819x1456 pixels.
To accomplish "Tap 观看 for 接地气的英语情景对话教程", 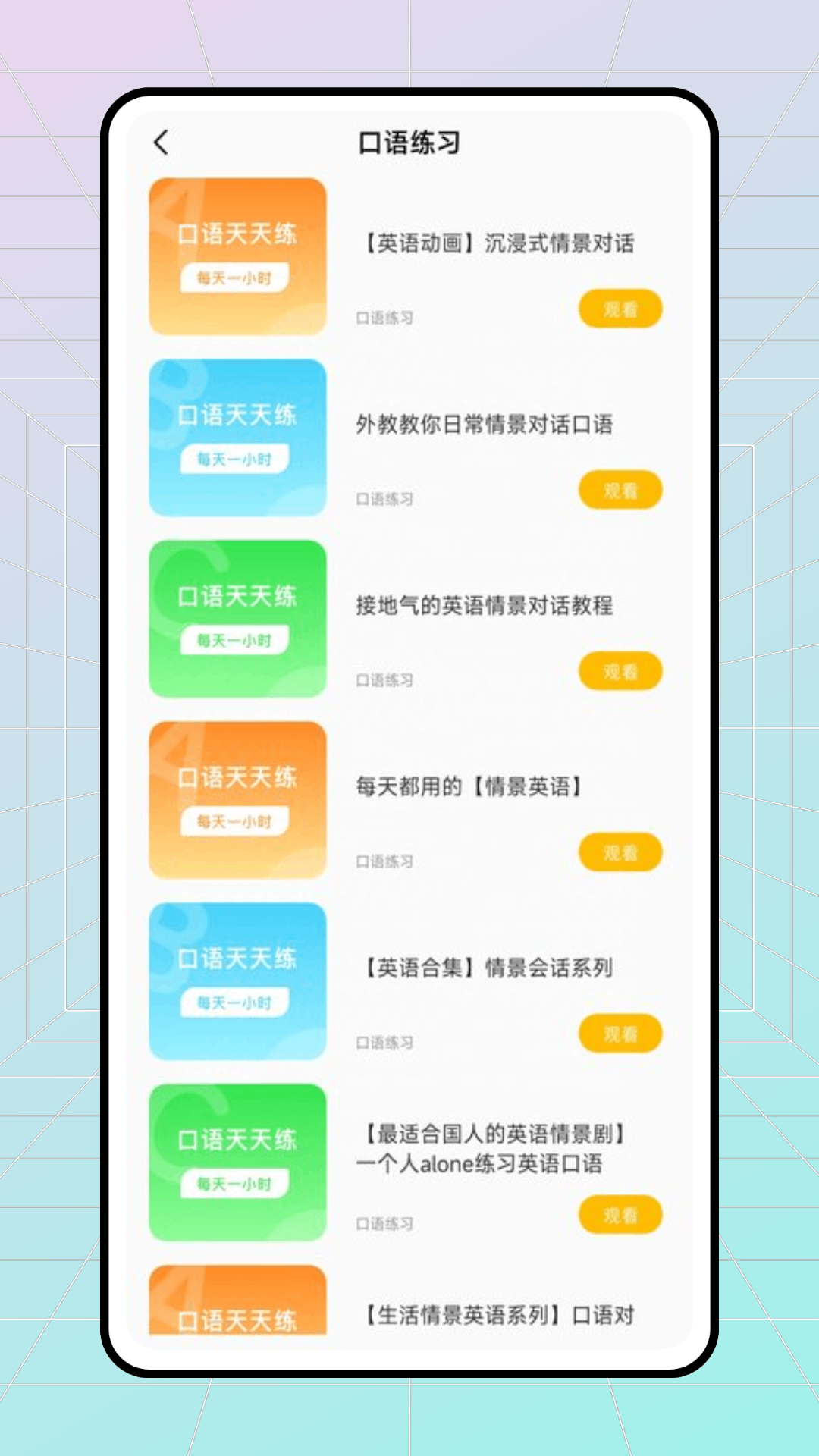I will (x=620, y=671).
